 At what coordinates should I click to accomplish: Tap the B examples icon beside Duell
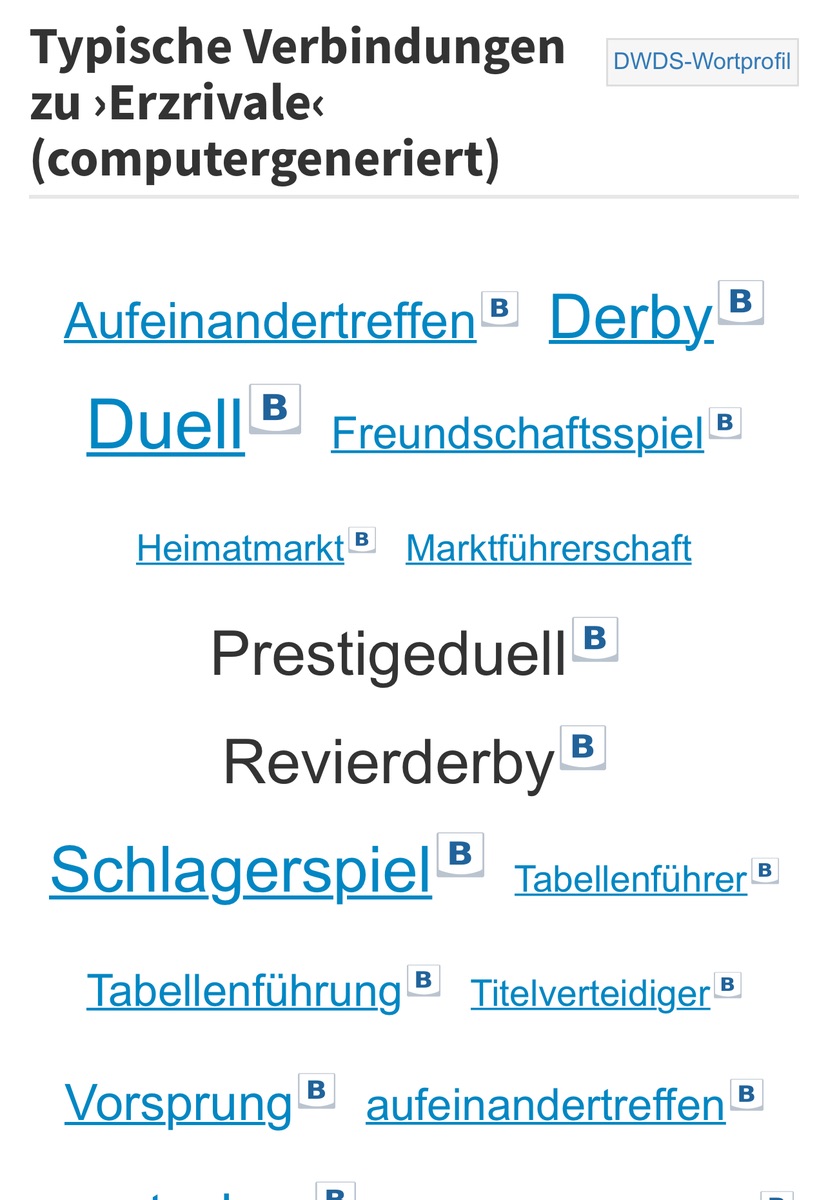275,407
